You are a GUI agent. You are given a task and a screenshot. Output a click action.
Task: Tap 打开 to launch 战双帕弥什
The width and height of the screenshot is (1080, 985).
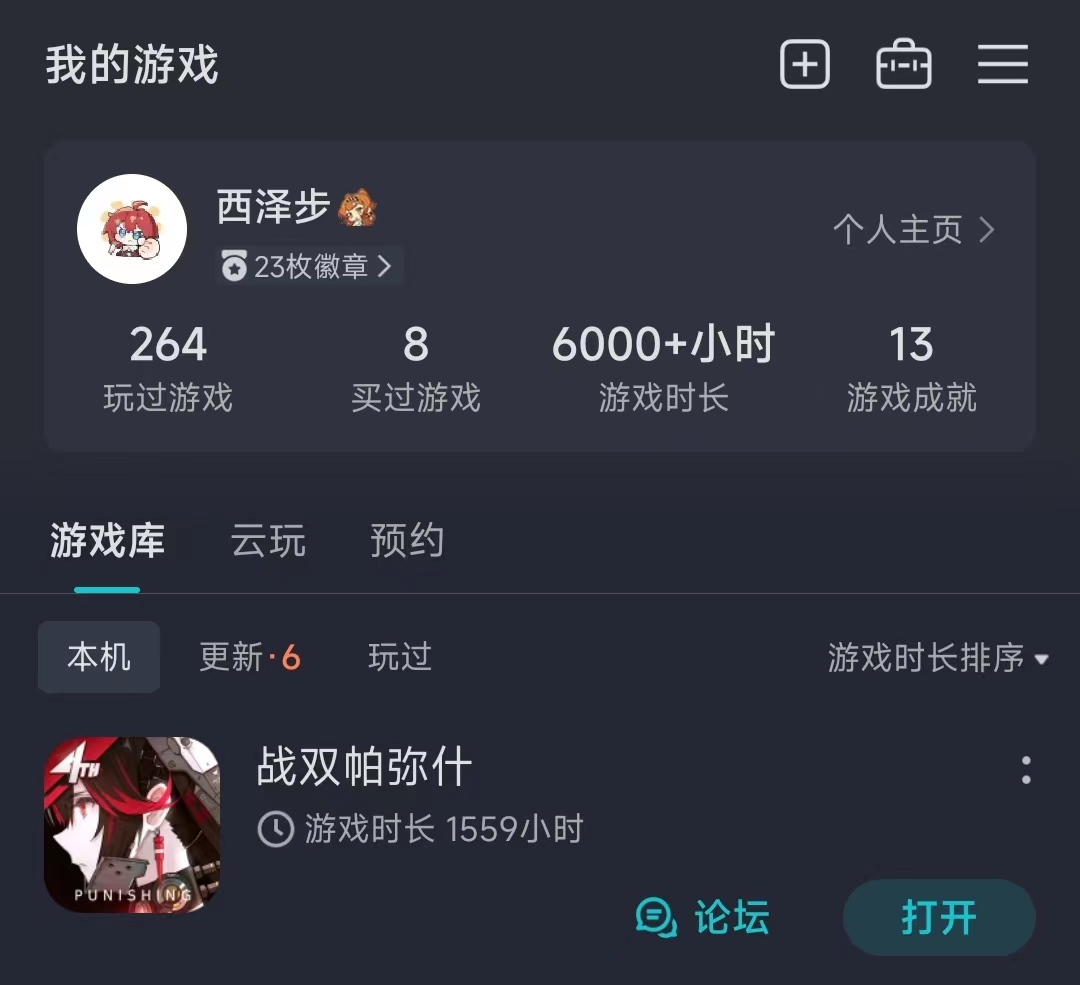point(938,917)
